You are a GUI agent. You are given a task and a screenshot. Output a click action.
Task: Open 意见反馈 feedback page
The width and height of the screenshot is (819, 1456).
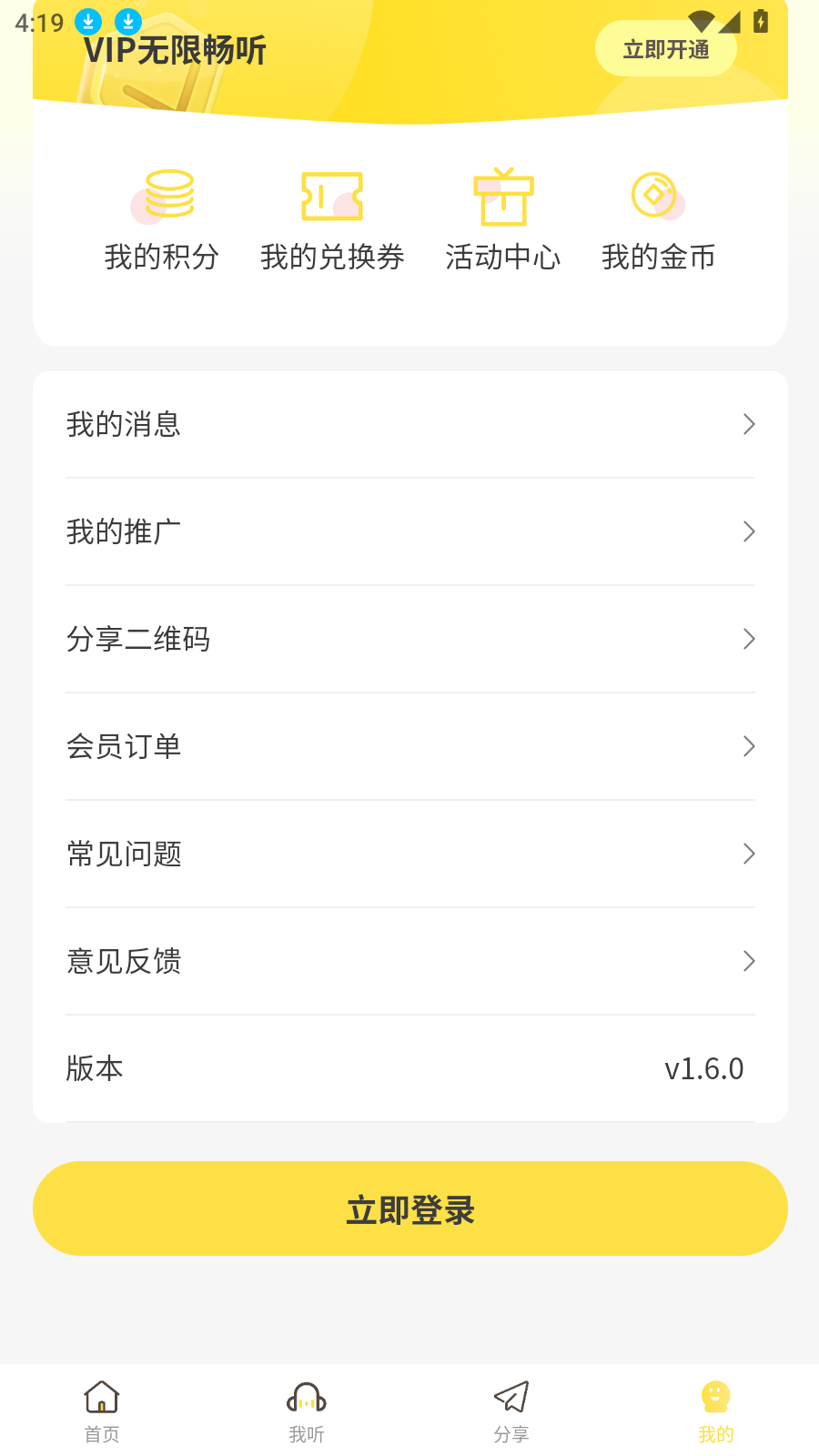point(409,961)
